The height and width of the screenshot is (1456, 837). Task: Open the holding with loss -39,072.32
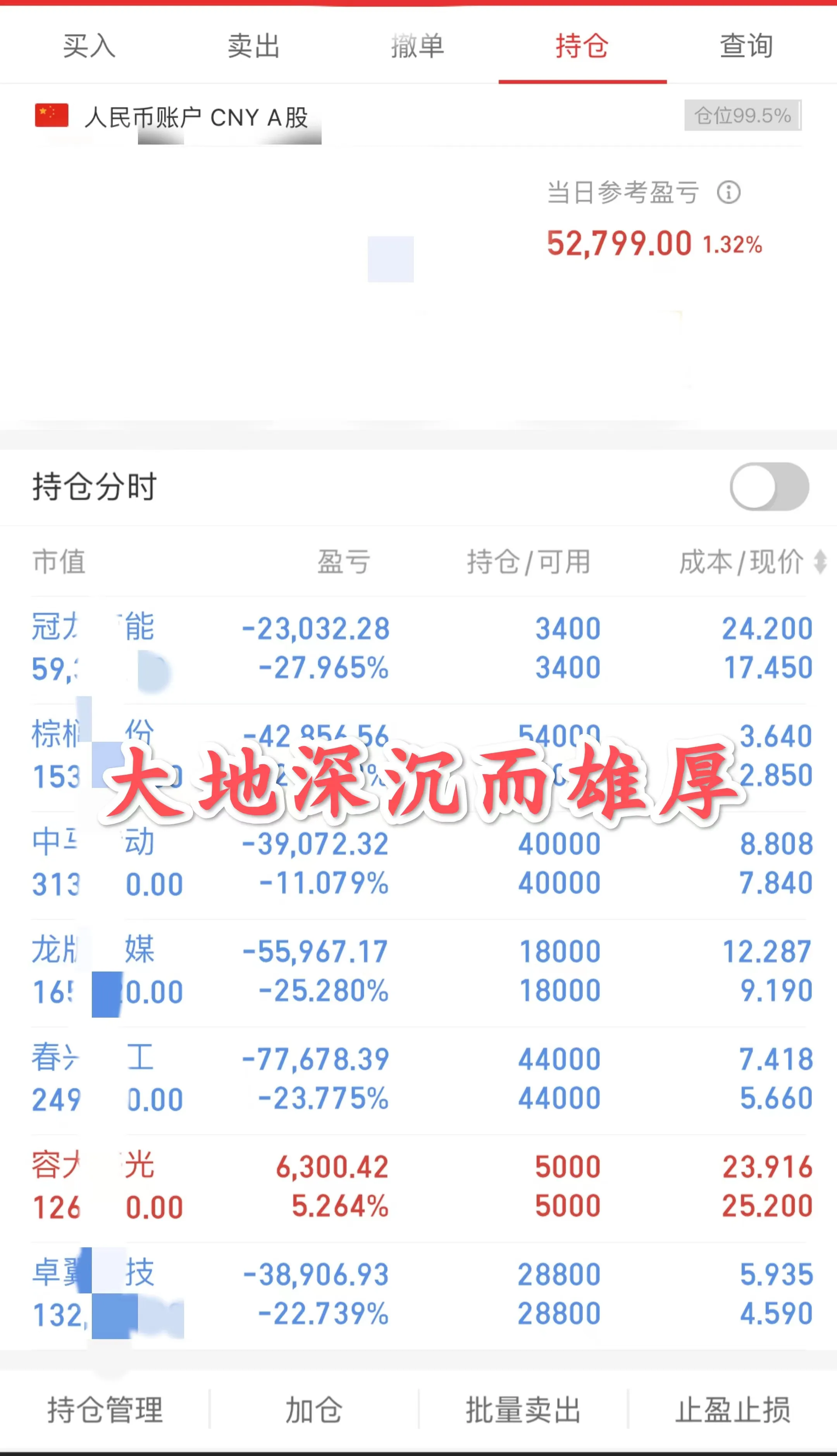418,864
